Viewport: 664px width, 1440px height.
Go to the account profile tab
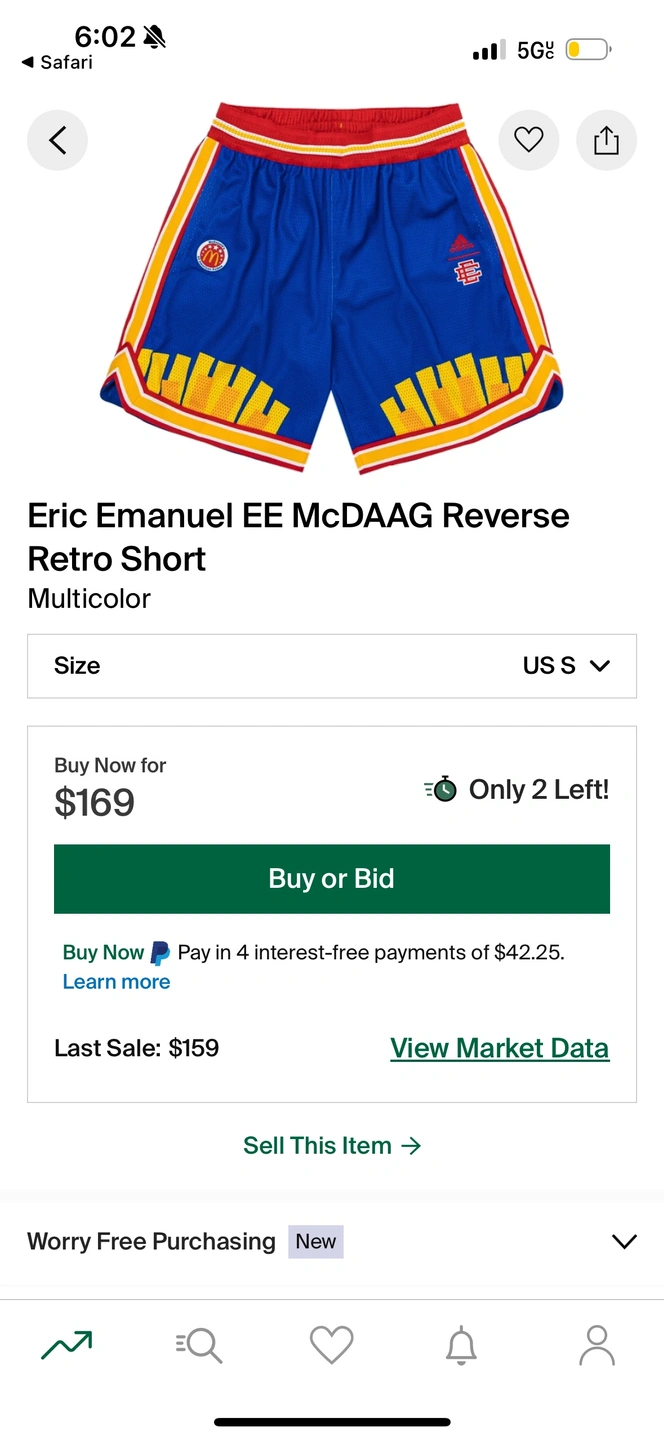[x=597, y=1345]
